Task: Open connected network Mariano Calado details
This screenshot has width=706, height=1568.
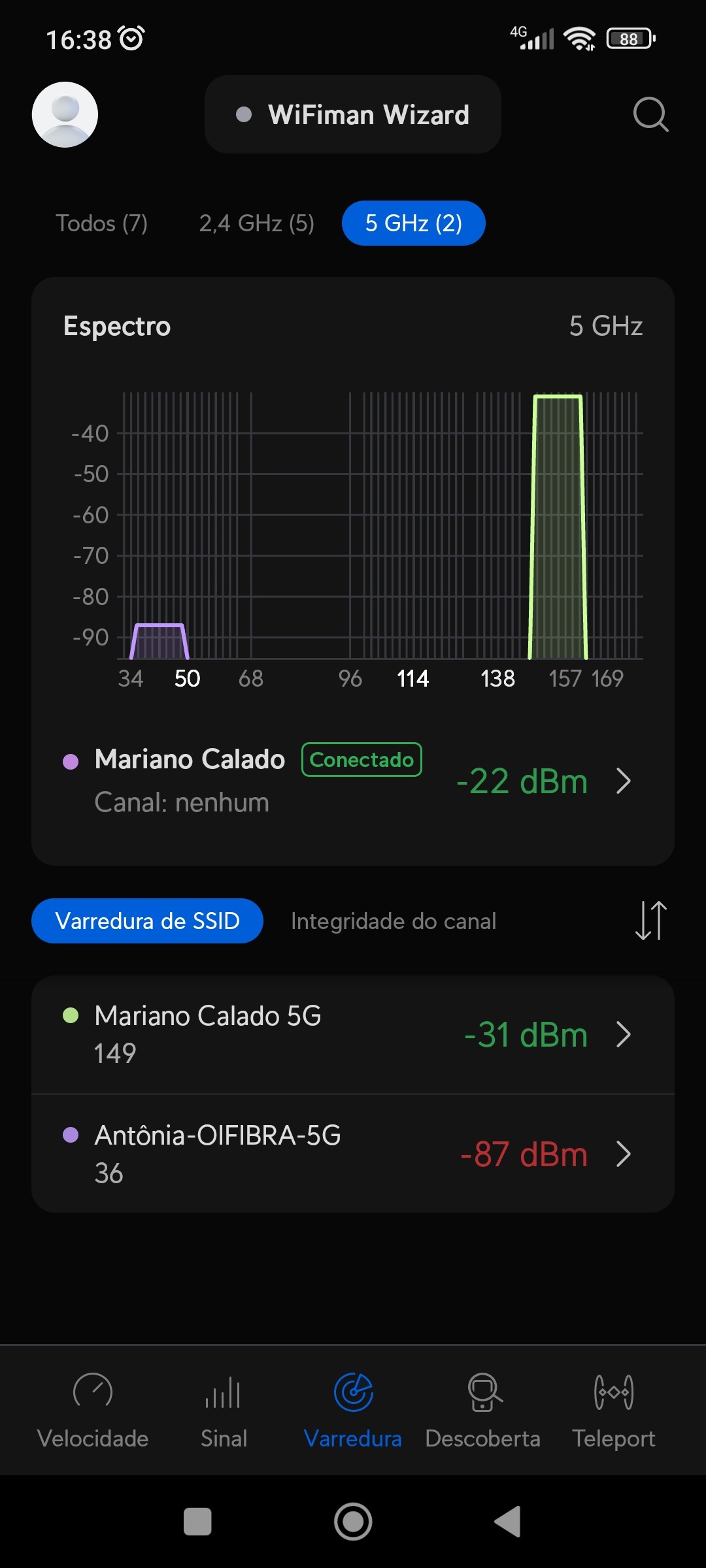Action: click(353, 781)
